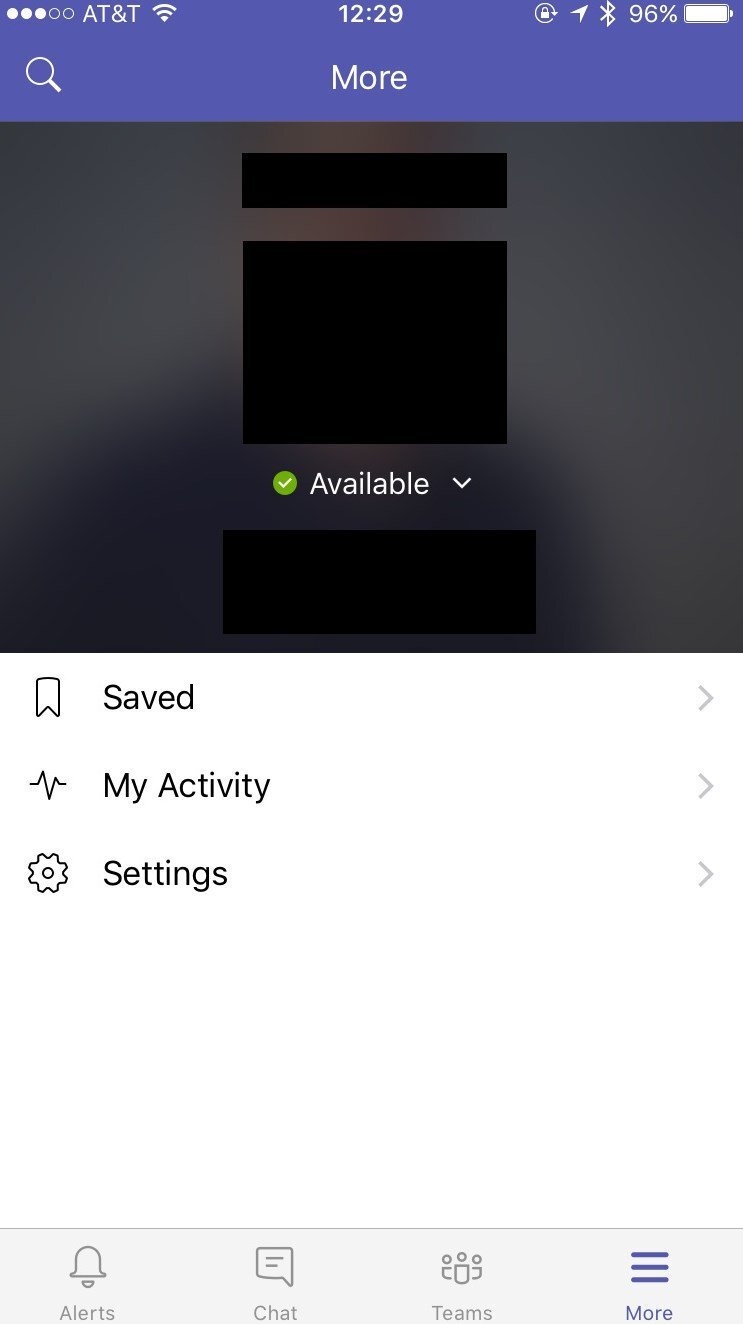
Task: Open Settings via the gear icon
Action: point(47,873)
